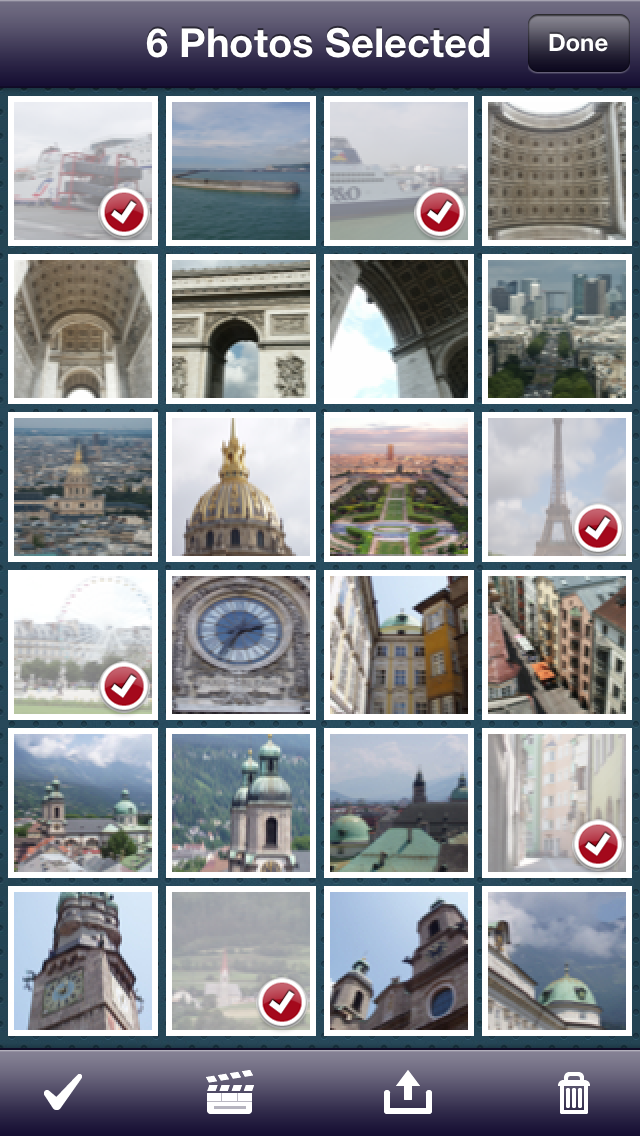640x1136 pixels.
Task: Select the golden dome close-up photo
Action: [241, 487]
